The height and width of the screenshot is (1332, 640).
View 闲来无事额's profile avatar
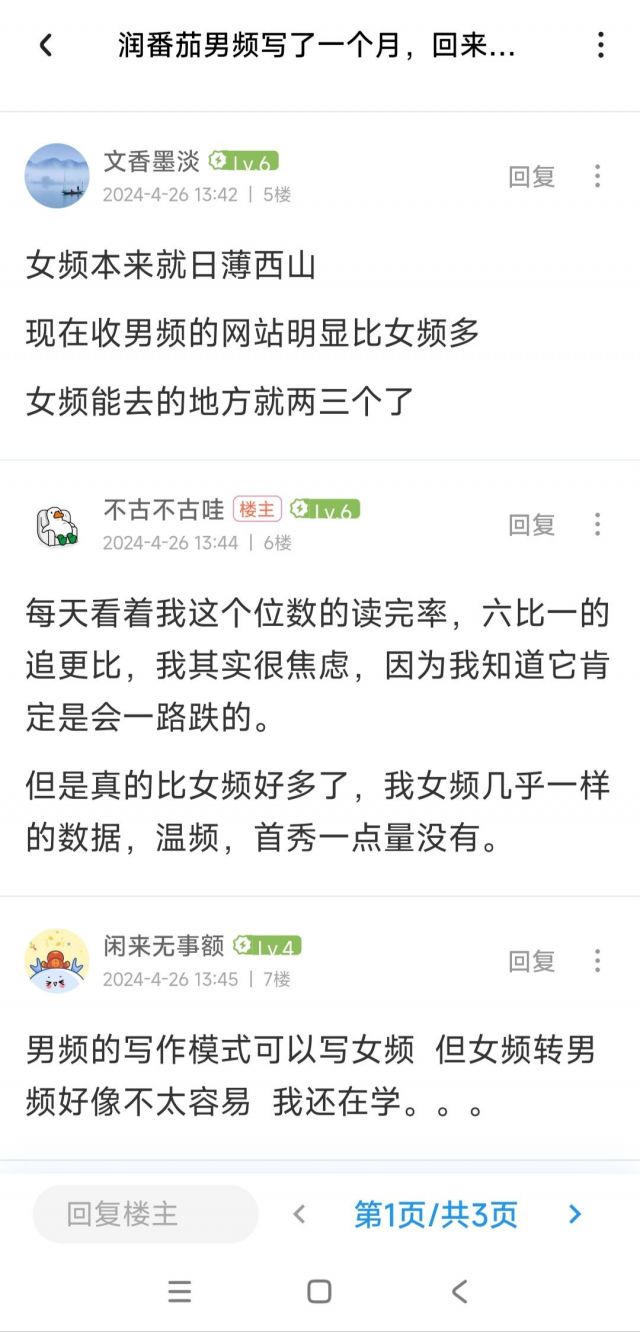pos(57,961)
